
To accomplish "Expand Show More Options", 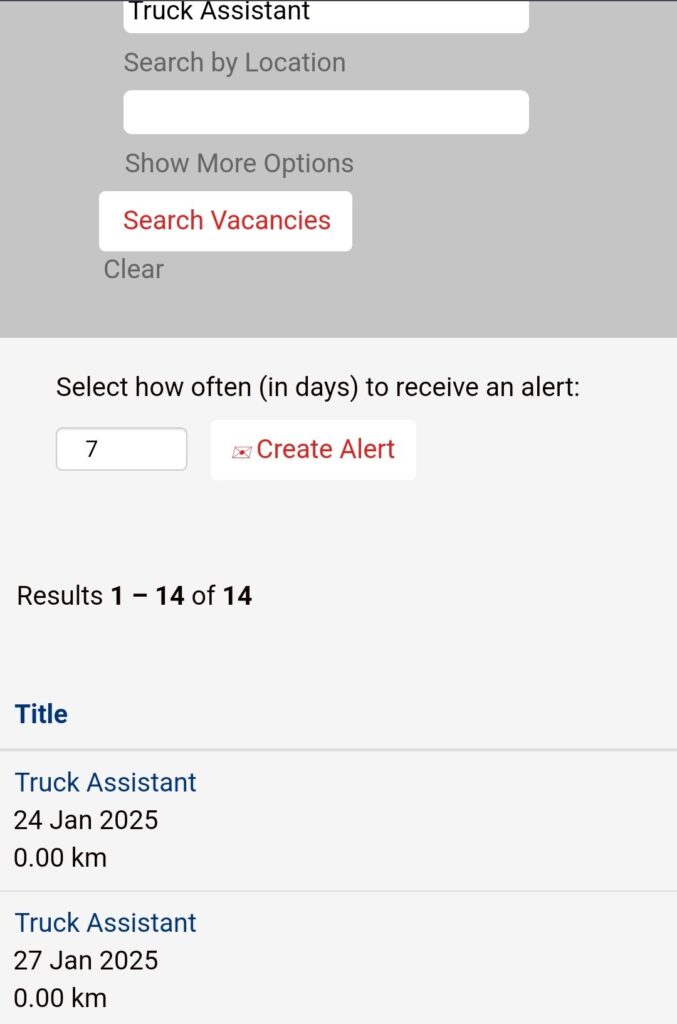I will [x=239, y=163].
